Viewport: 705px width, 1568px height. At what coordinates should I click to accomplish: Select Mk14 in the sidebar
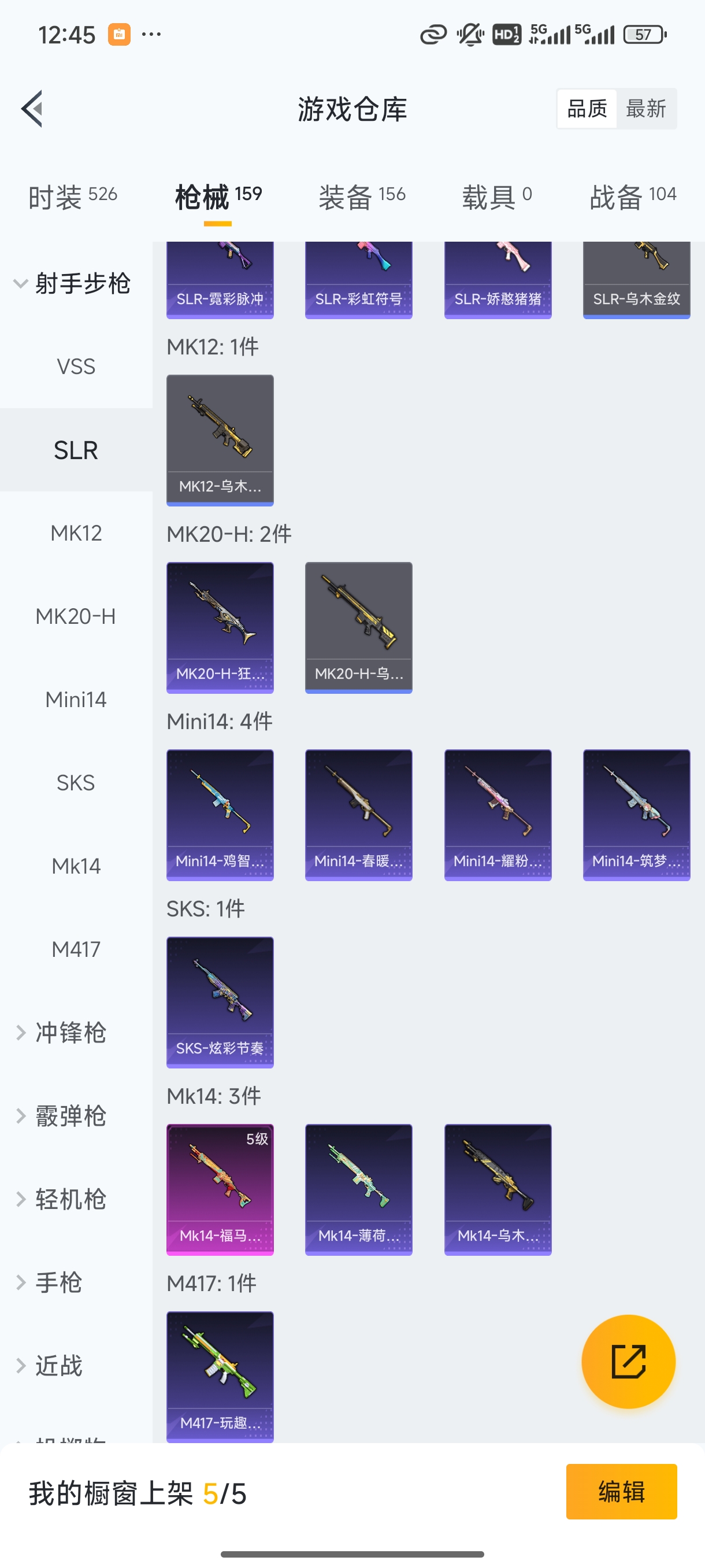(x=76, y=866)
